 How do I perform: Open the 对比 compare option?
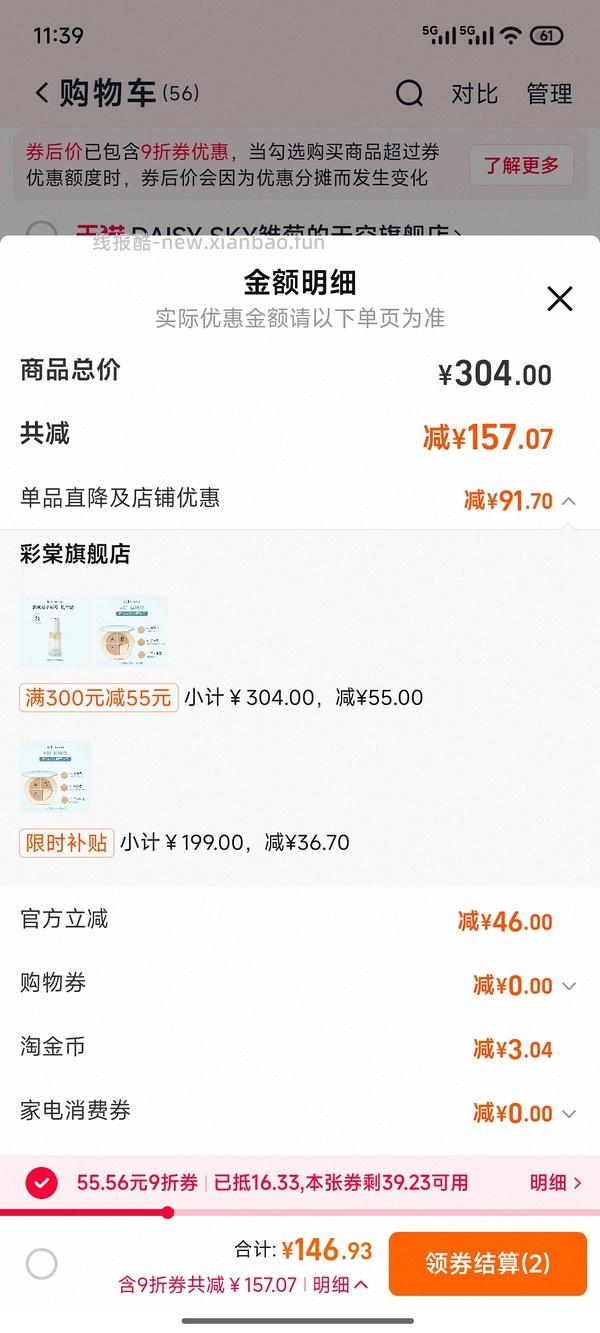(x=474, y=94)
